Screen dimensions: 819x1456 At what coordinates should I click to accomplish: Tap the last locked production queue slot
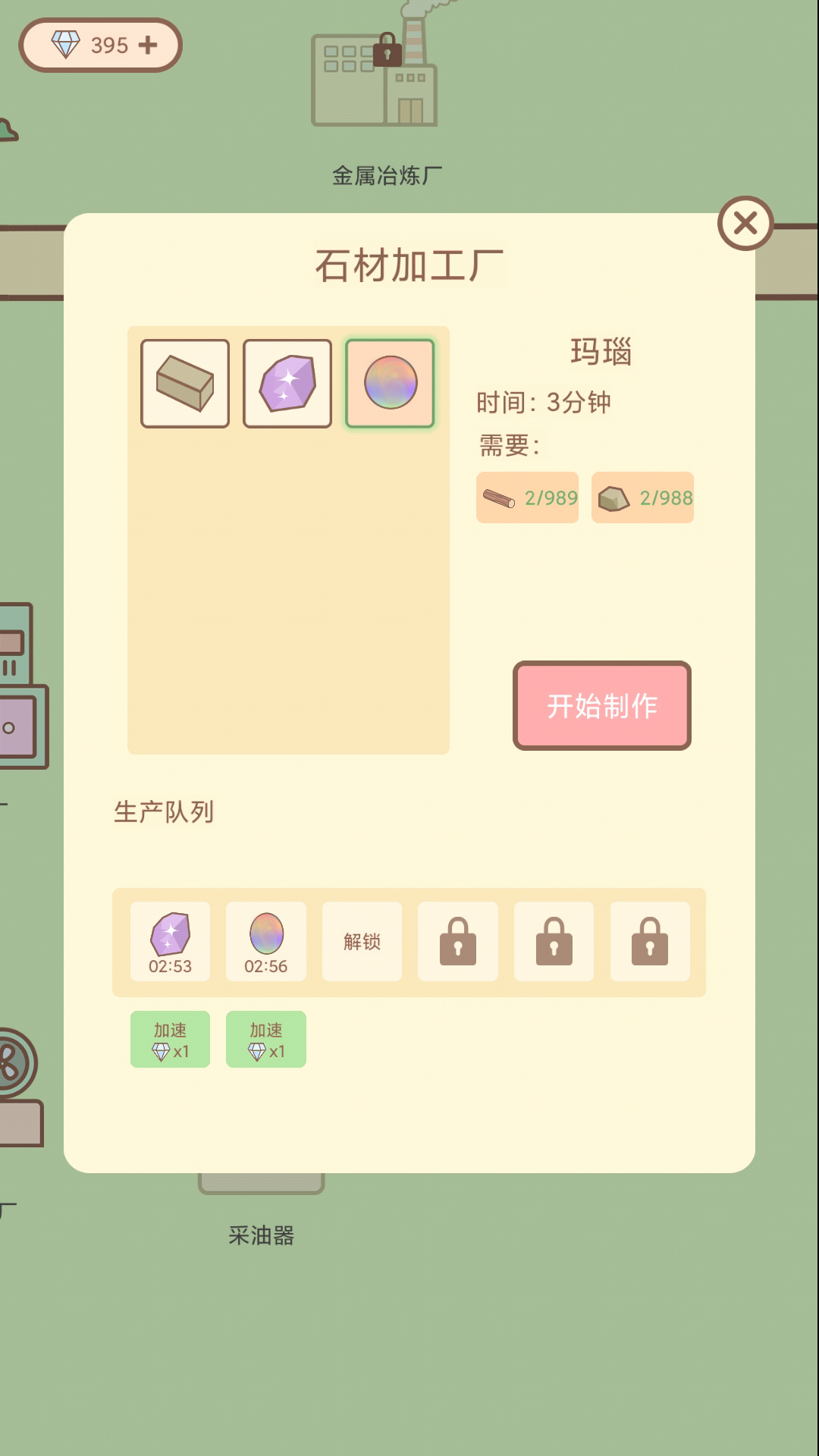click(650, 942)
